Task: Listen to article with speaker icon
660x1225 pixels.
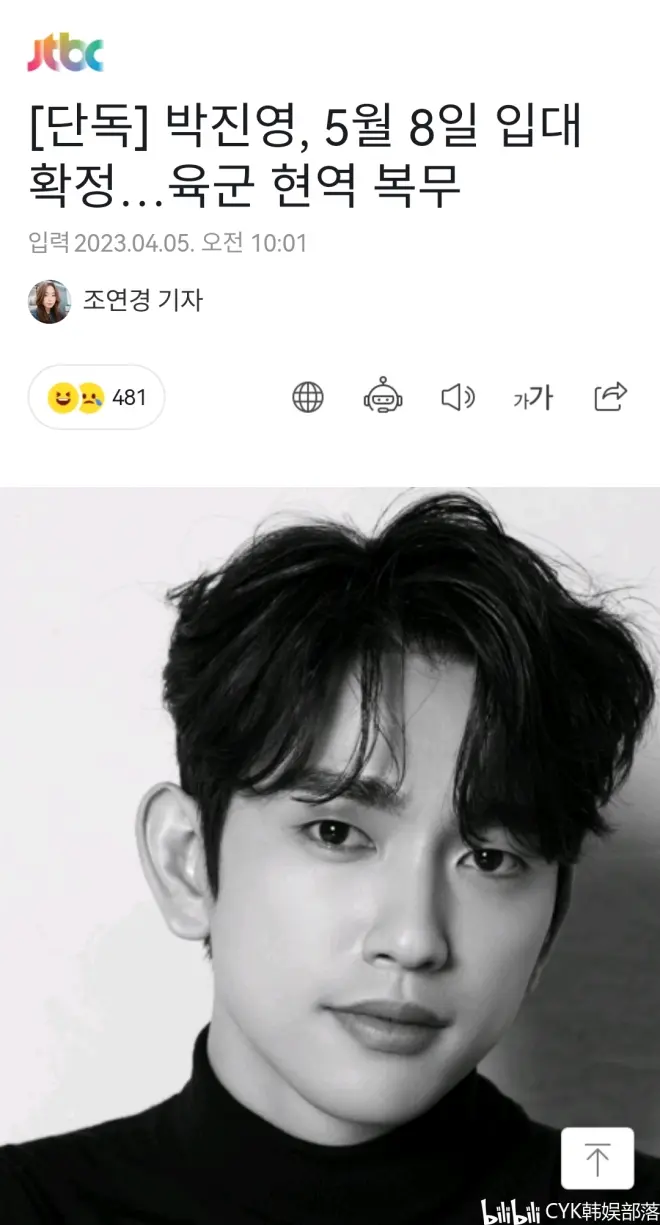Action: coord(458,397)
